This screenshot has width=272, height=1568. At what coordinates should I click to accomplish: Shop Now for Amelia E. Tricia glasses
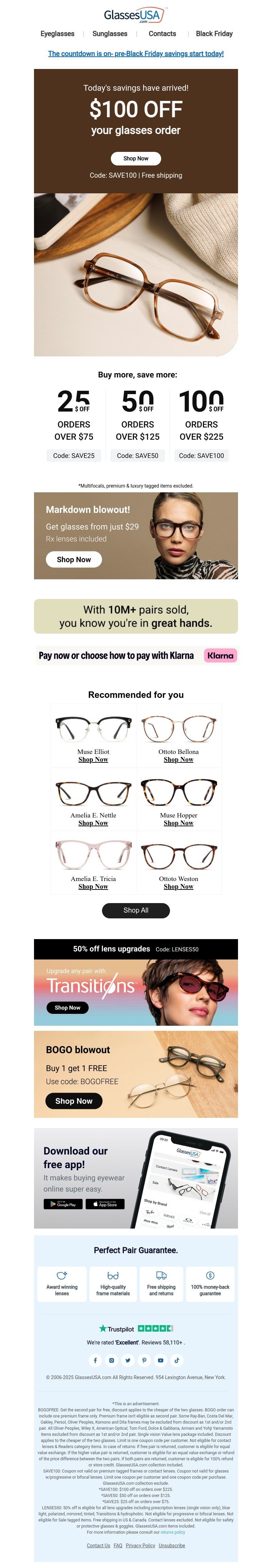coord(93,887)
